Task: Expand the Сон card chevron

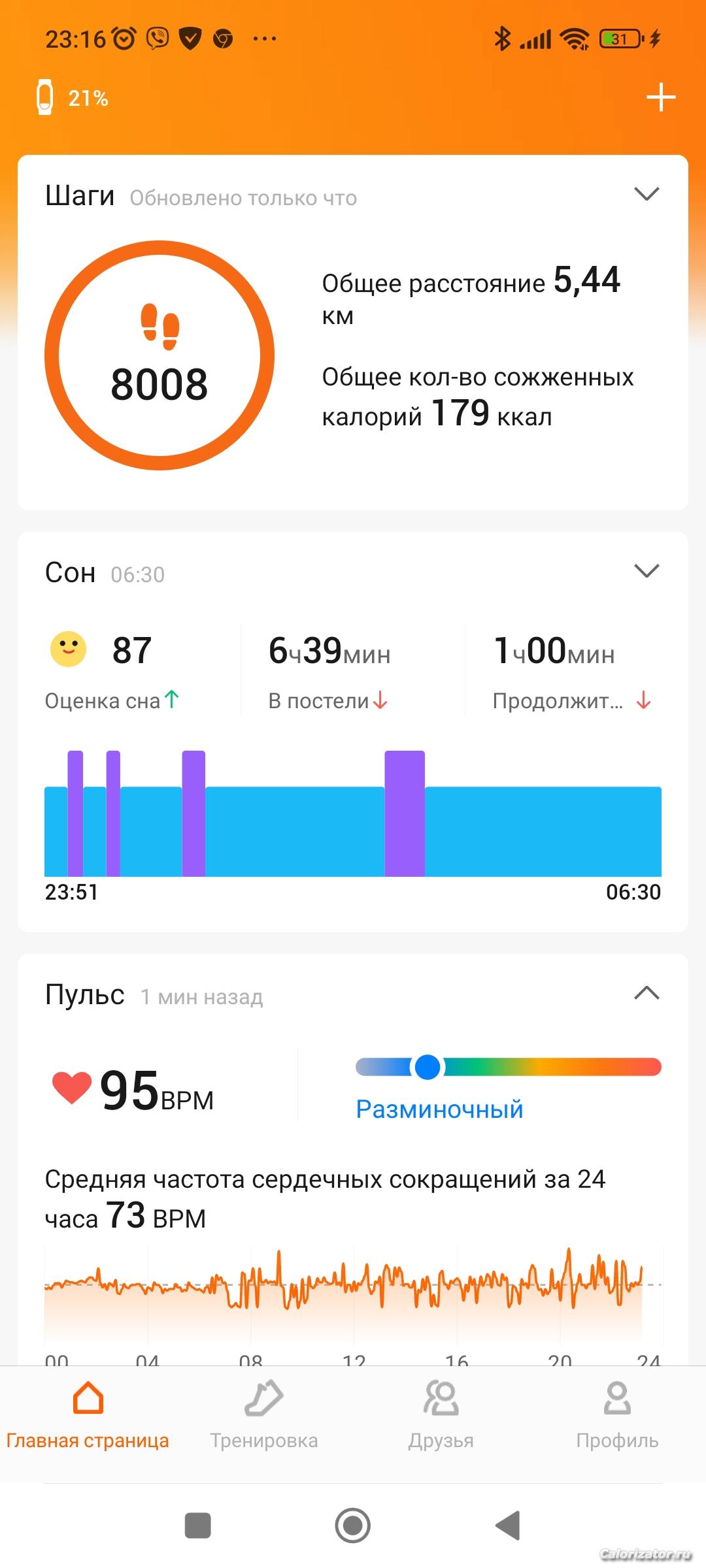Action: coord(647,571)
